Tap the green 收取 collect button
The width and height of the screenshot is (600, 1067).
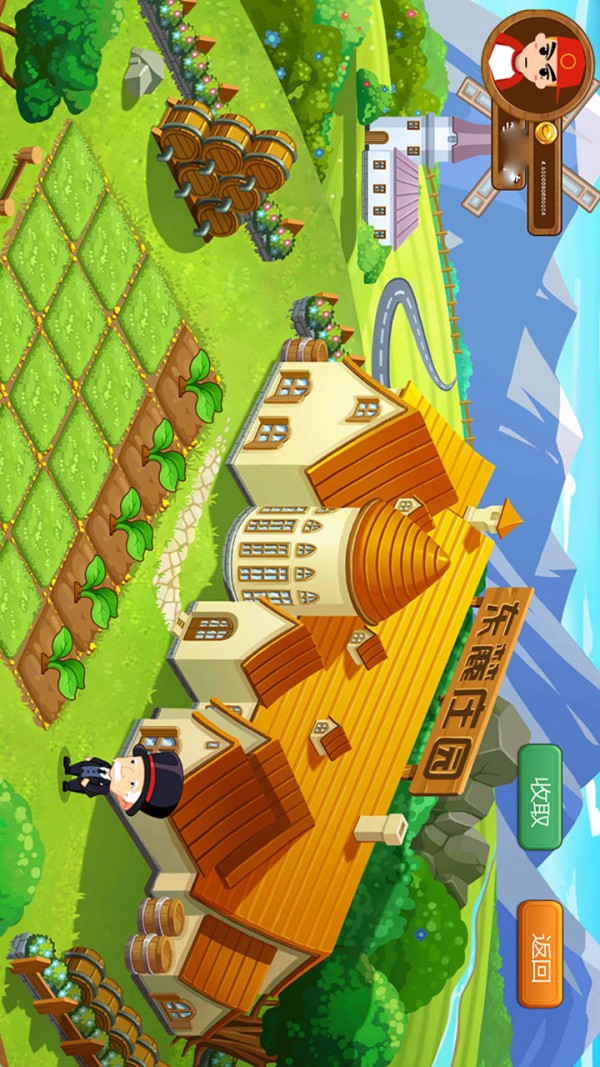[540, 796]
